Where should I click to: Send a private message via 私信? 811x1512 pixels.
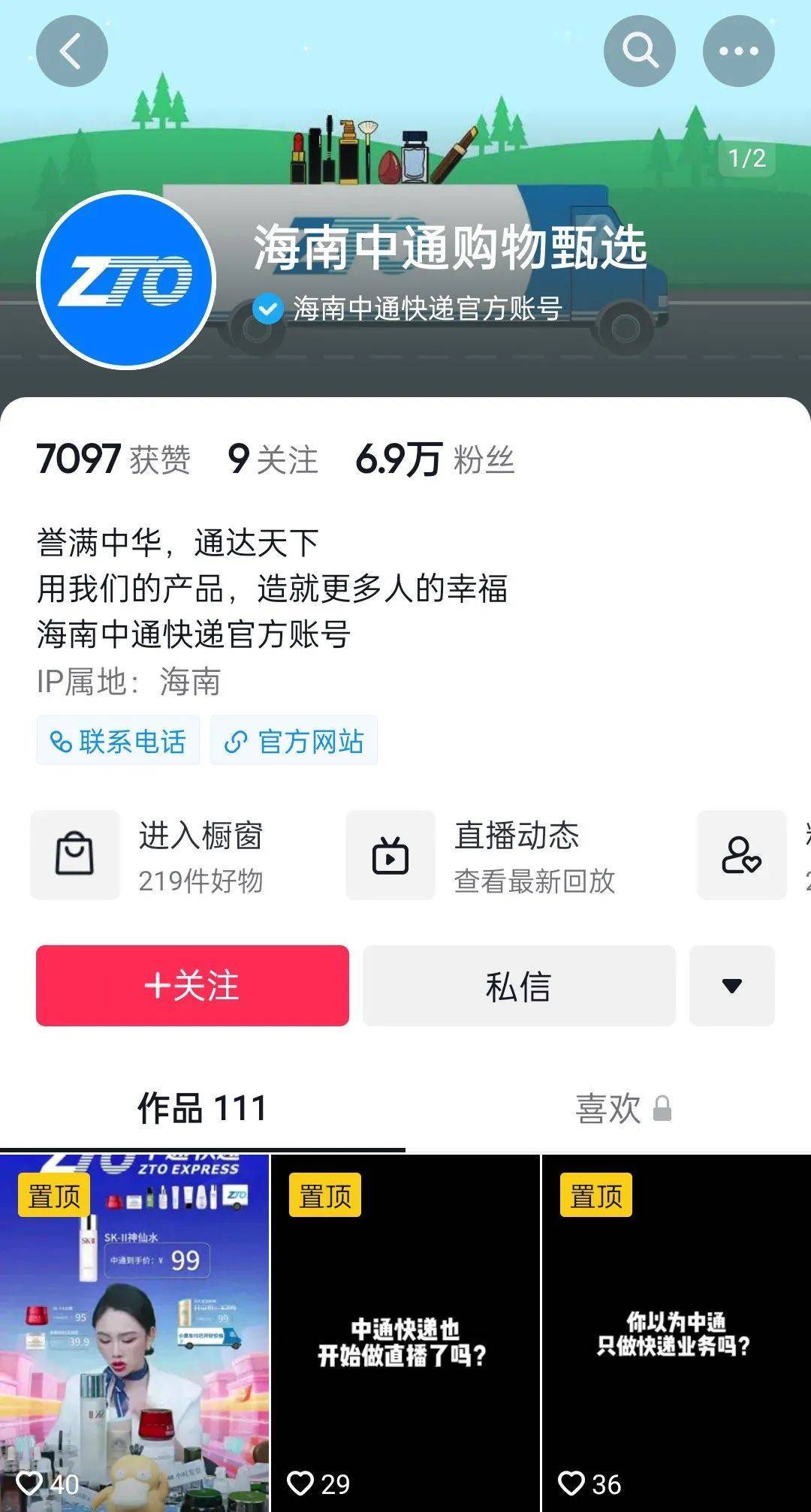coord(519,986)
